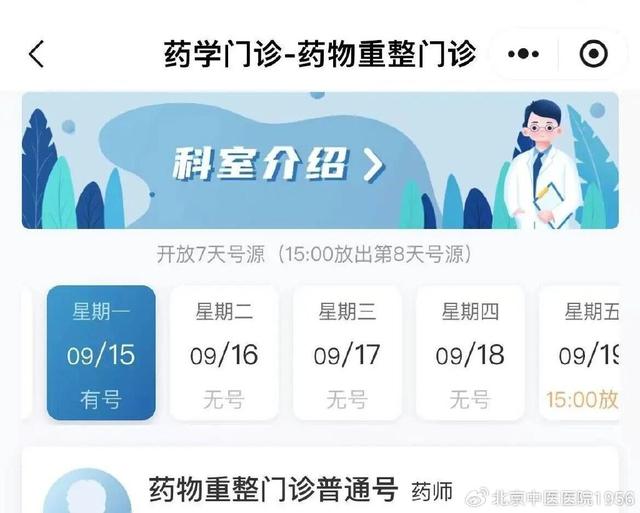Go back using the arrow icon
Viewport: 640px width, 513px height.
coord(37,54)
